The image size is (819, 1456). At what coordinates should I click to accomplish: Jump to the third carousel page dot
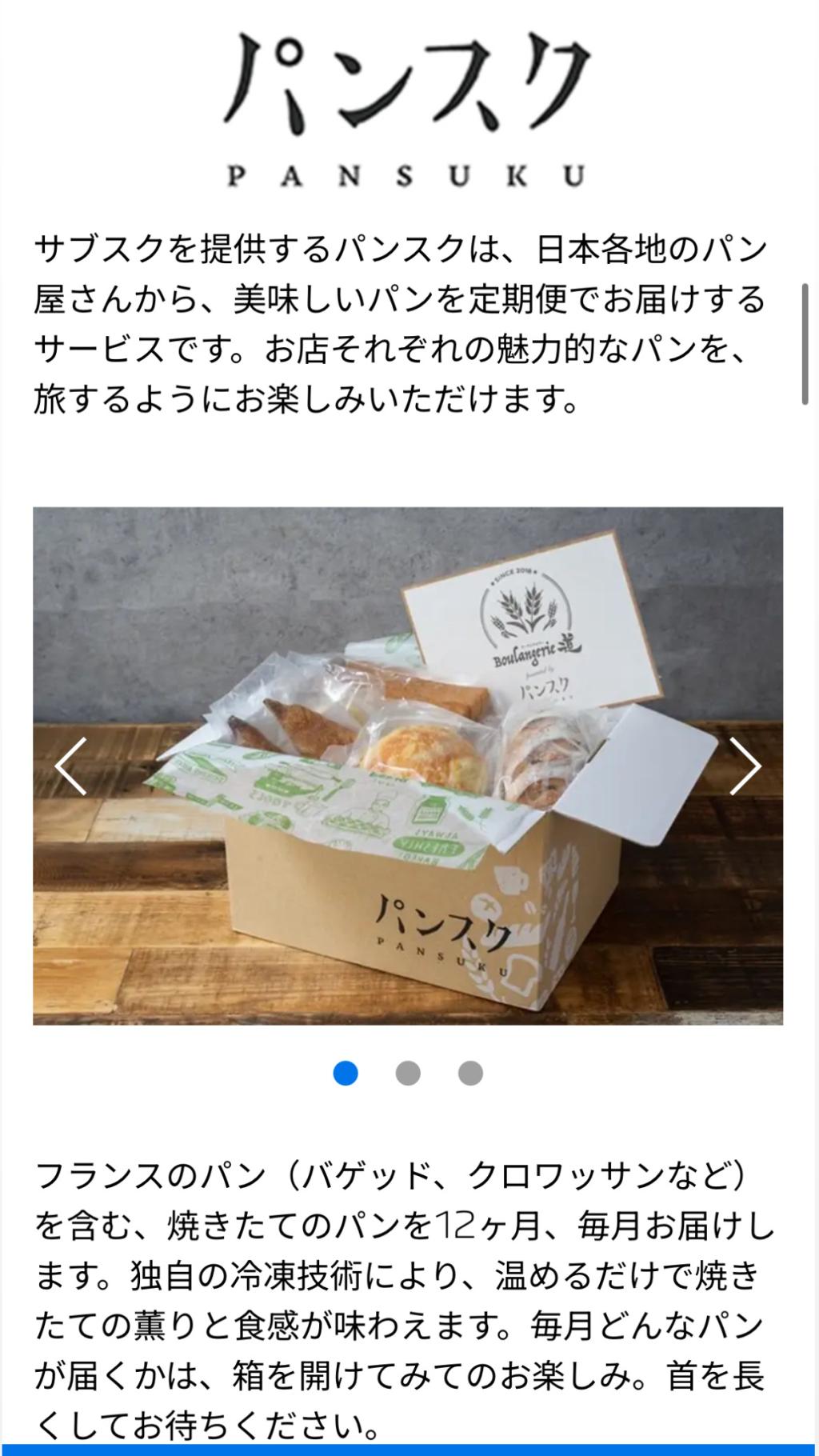click(x=470, y=1073)
